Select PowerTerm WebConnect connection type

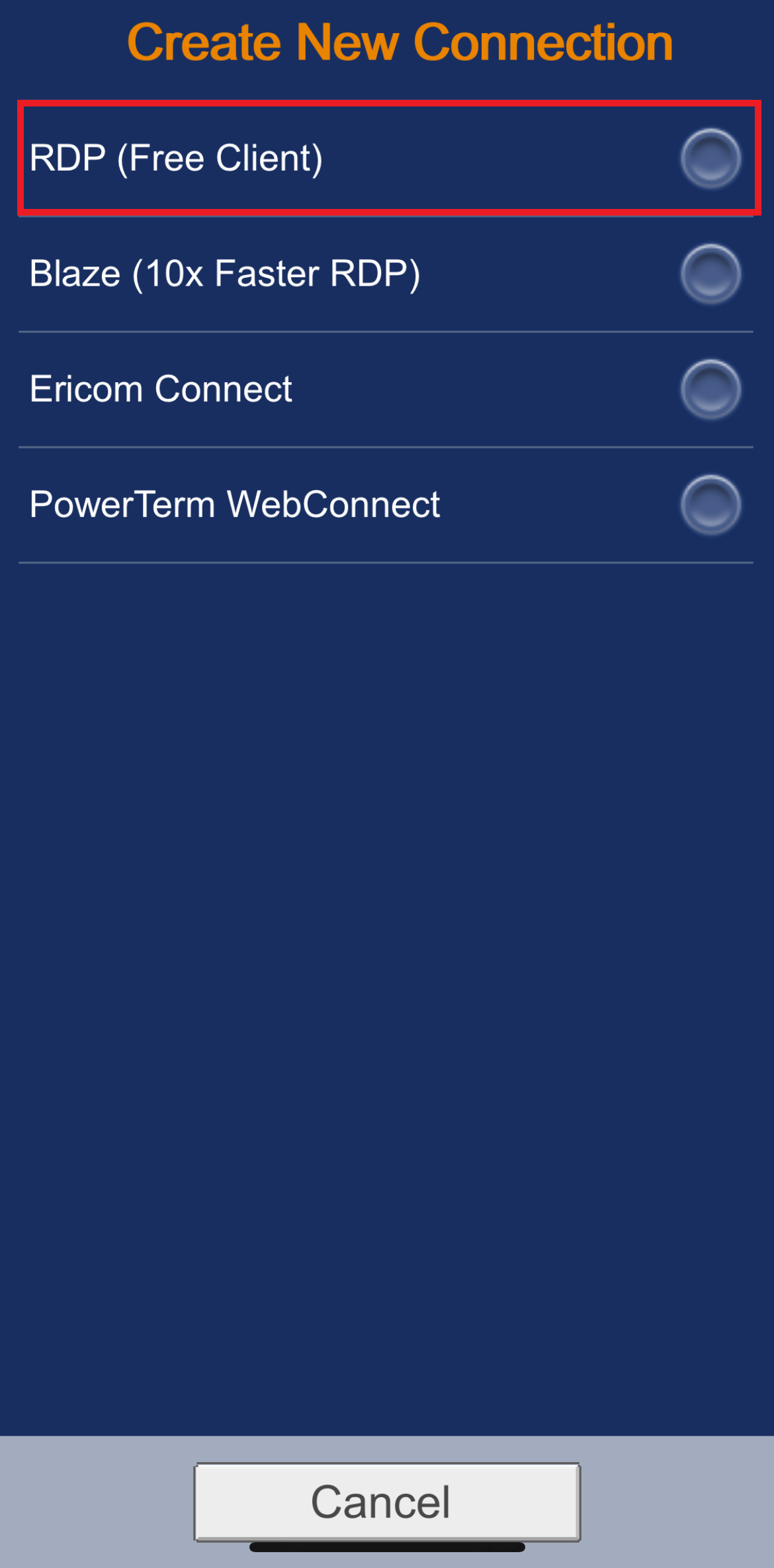[386, 505]
